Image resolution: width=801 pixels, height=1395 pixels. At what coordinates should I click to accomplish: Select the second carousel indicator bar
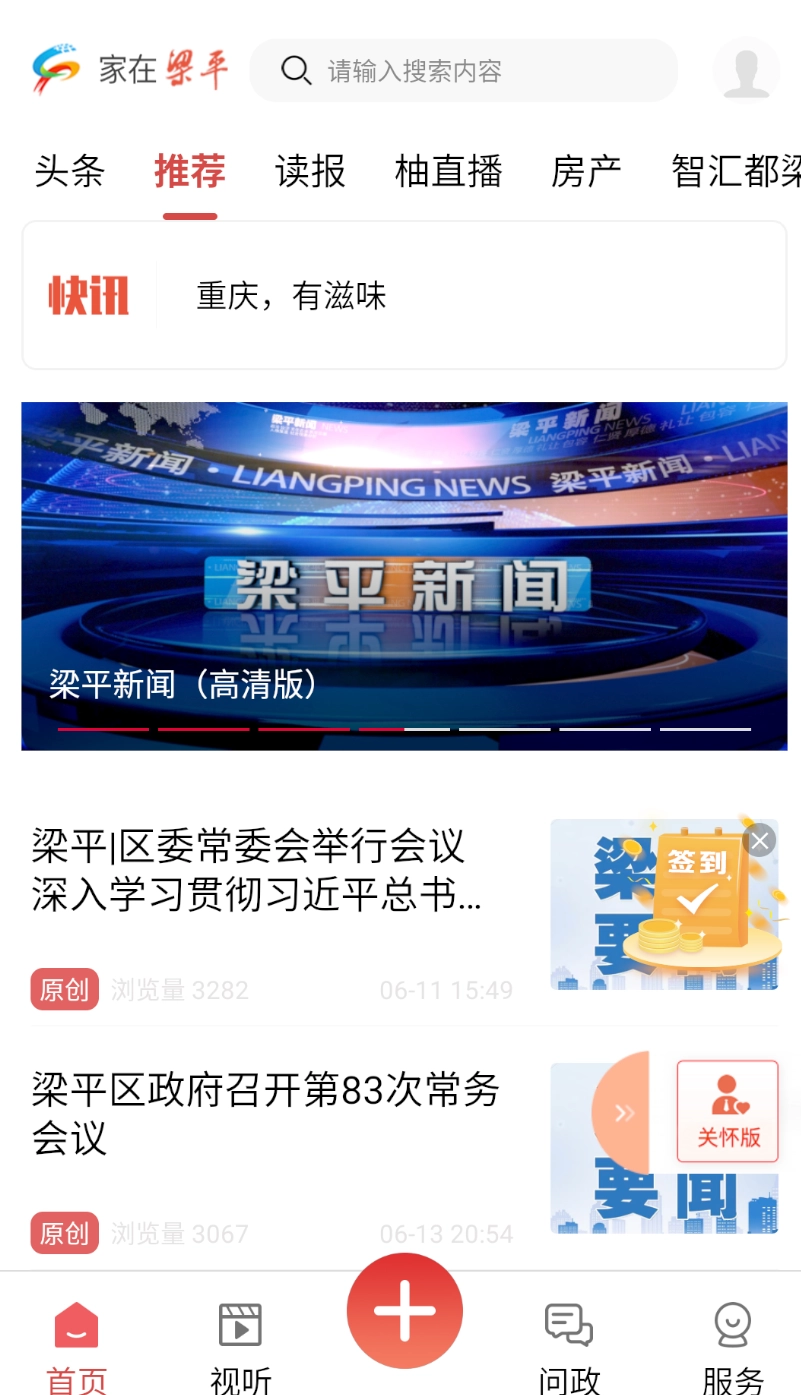click(x=203, y=729)
